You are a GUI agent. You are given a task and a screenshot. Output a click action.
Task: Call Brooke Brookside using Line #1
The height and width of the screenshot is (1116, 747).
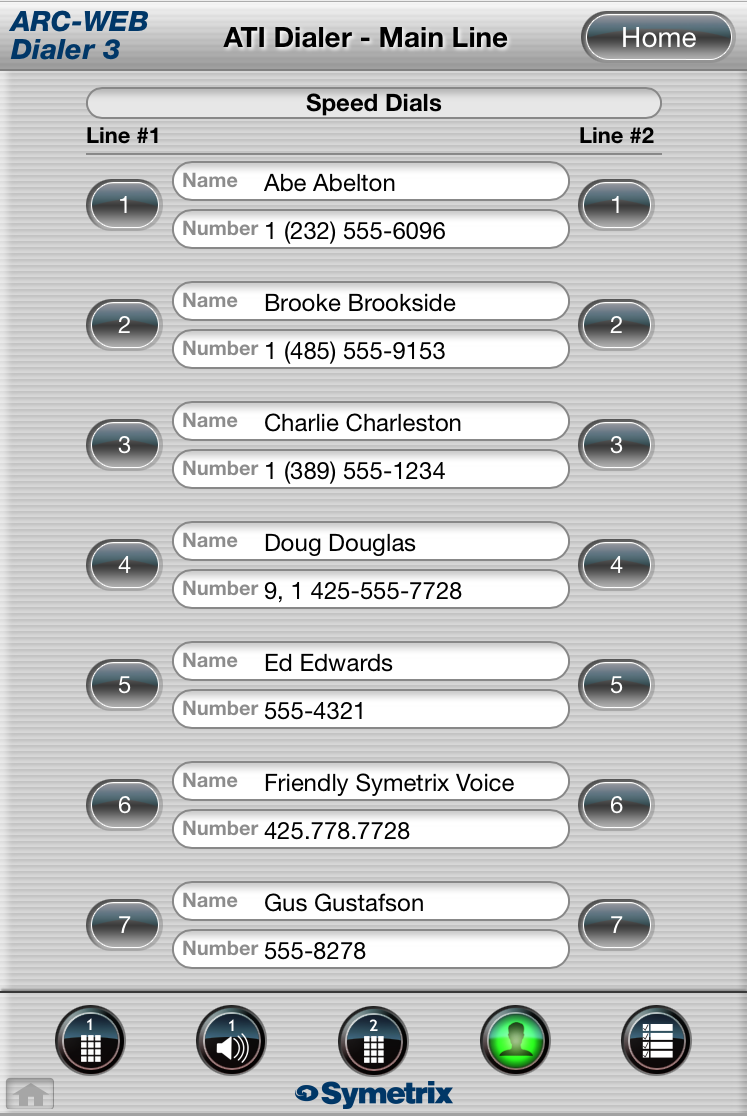pos(124,325)
